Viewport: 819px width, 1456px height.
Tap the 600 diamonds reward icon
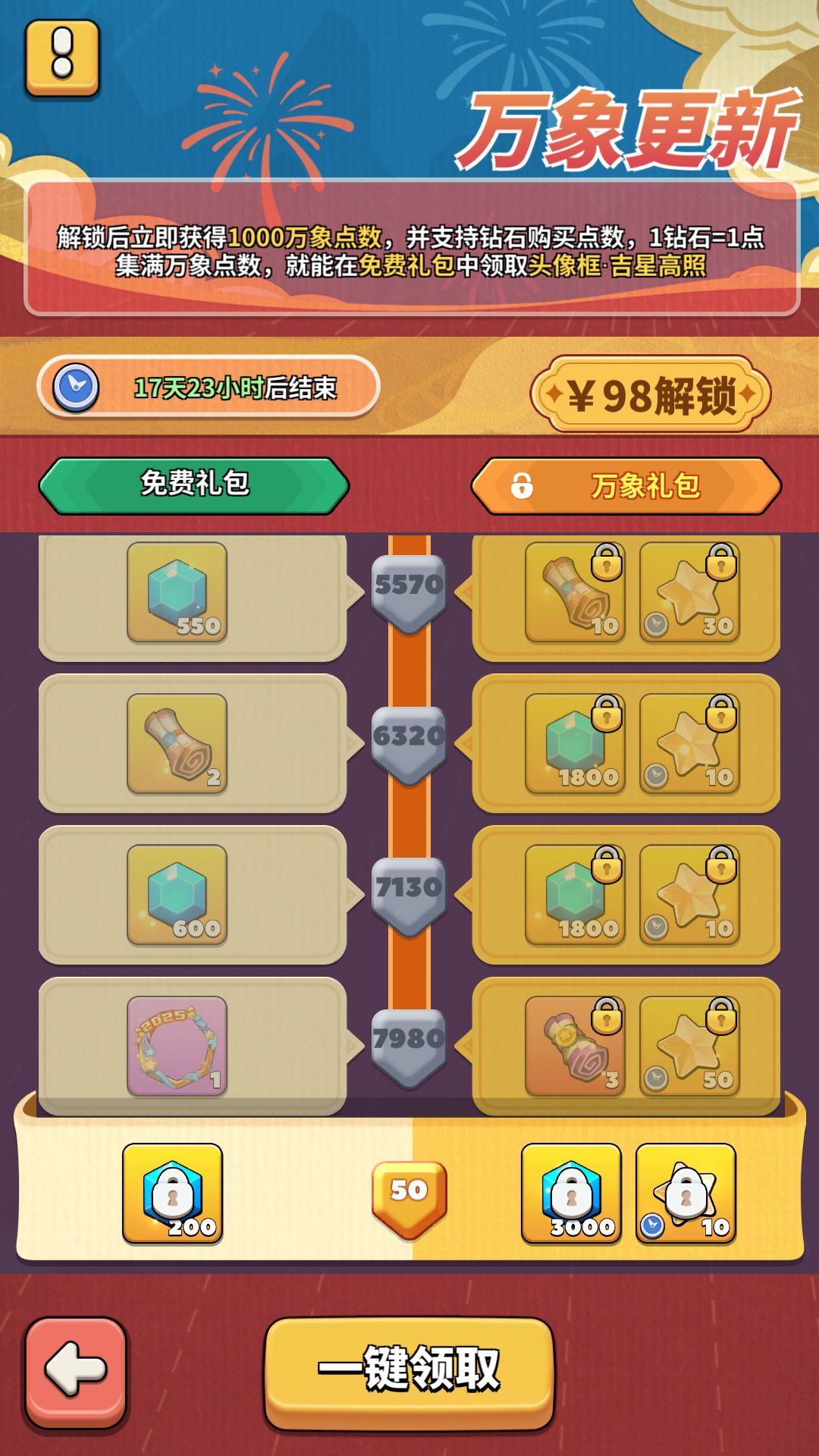[174, 895]
